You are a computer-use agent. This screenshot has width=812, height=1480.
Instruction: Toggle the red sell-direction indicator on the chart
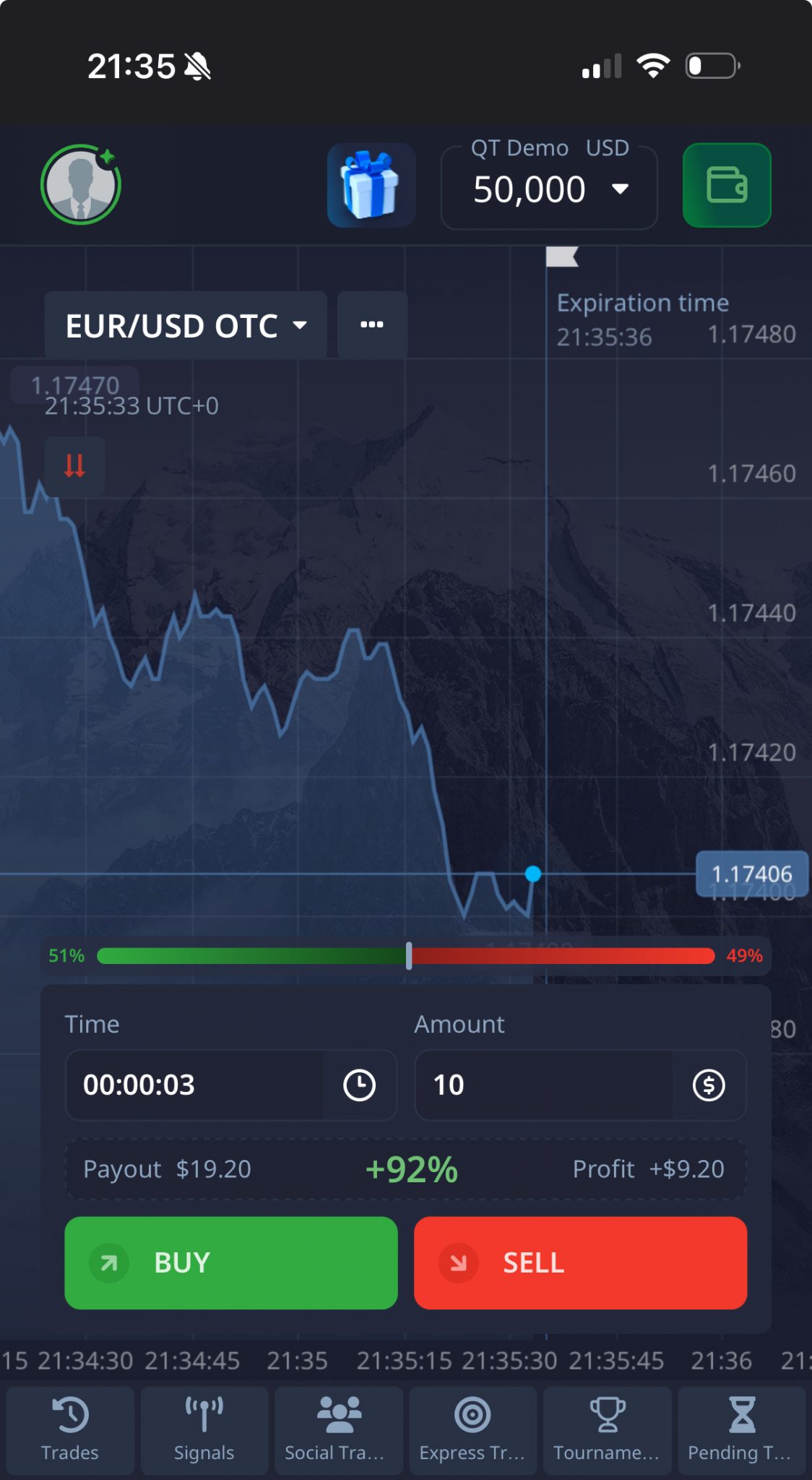point(74,467)
